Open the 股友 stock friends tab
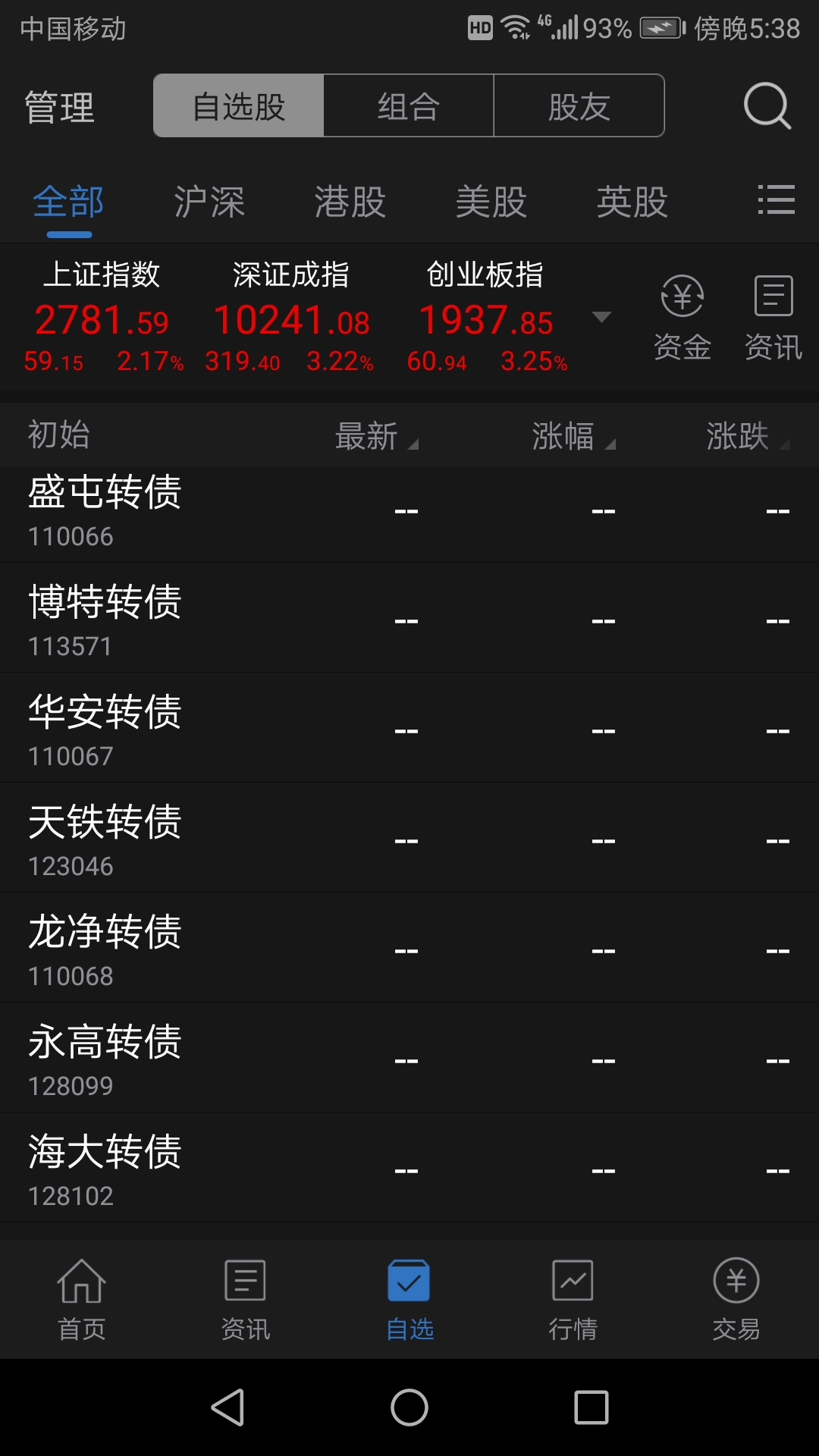The image size is (819, 1456). (x=579, y=106)
